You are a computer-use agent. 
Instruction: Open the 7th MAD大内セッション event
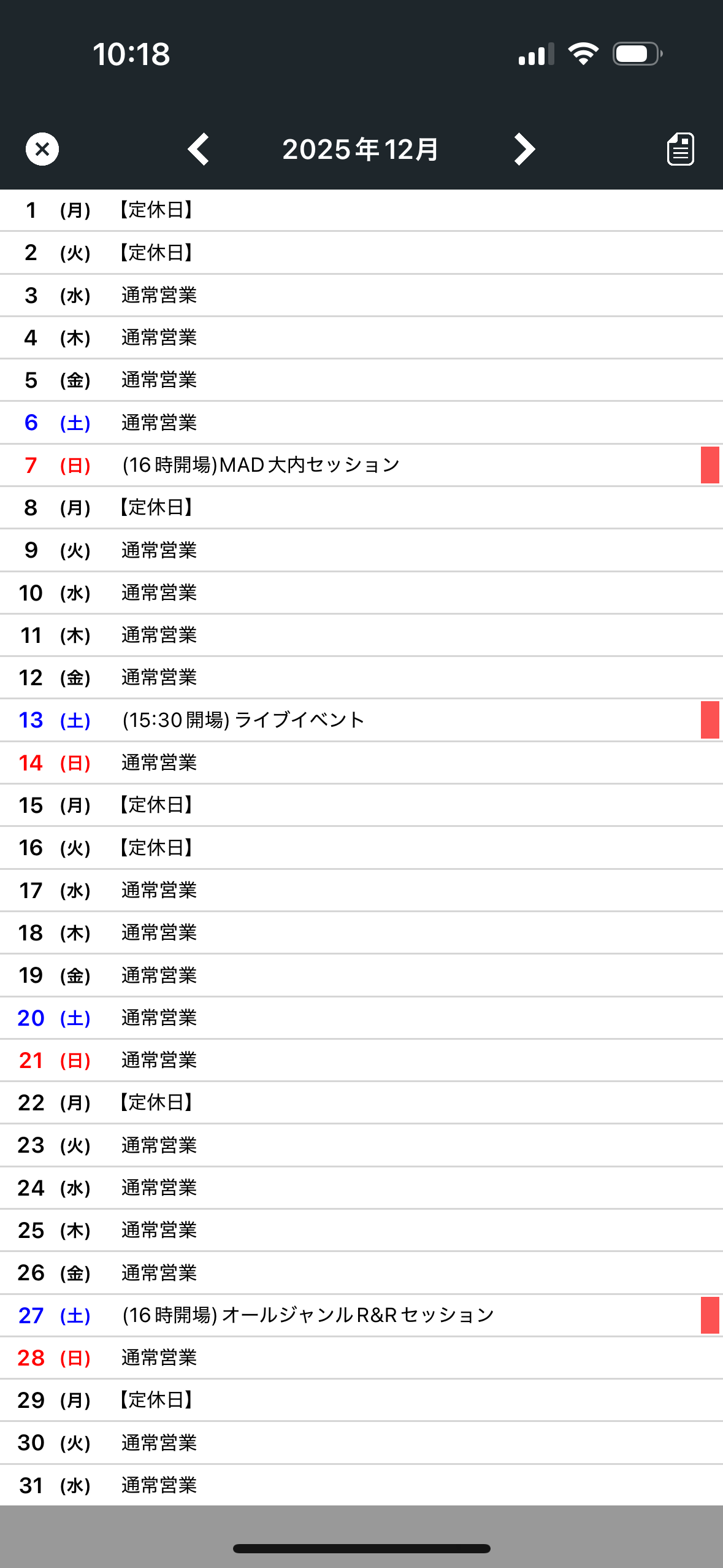pyautogui.click(x=261, y=466)
